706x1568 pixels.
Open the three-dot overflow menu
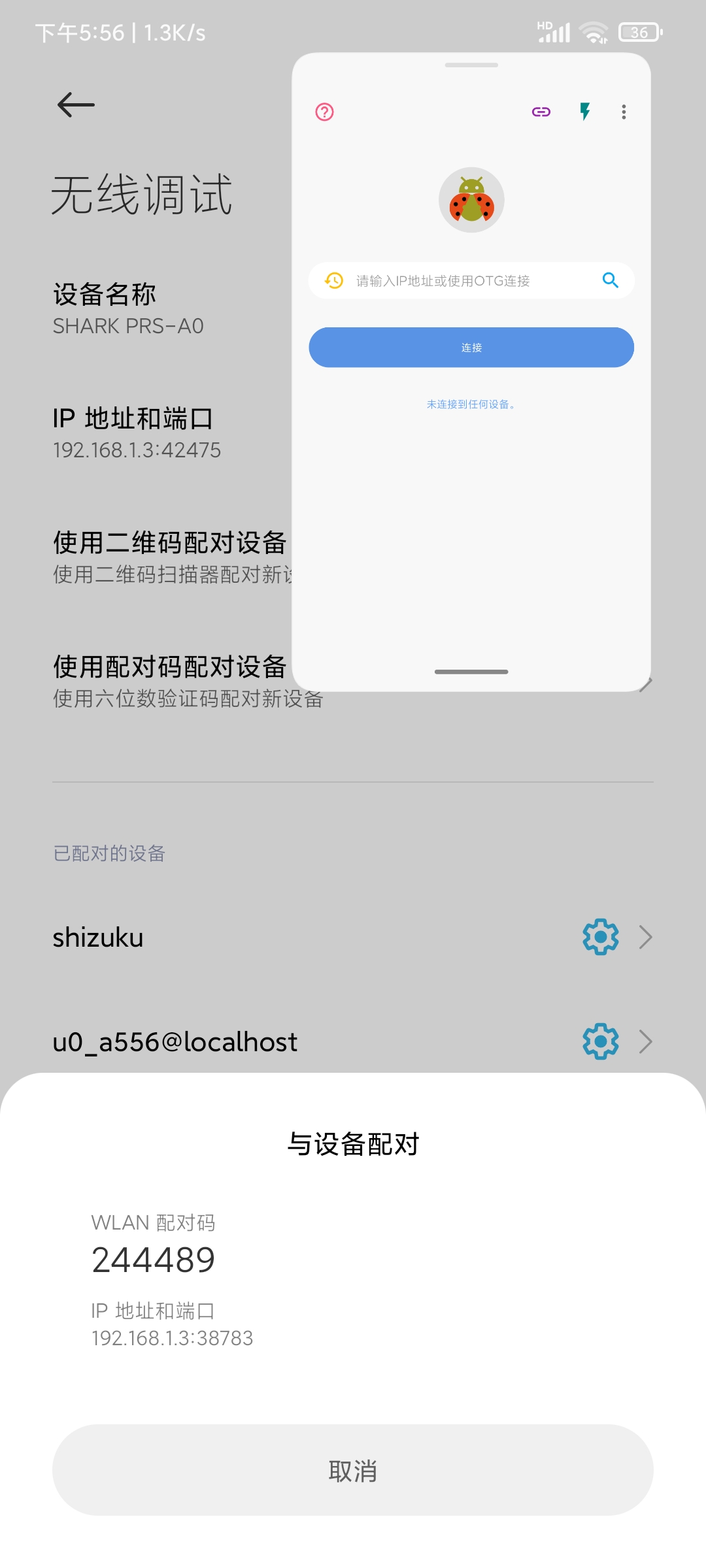coord(624,112)
